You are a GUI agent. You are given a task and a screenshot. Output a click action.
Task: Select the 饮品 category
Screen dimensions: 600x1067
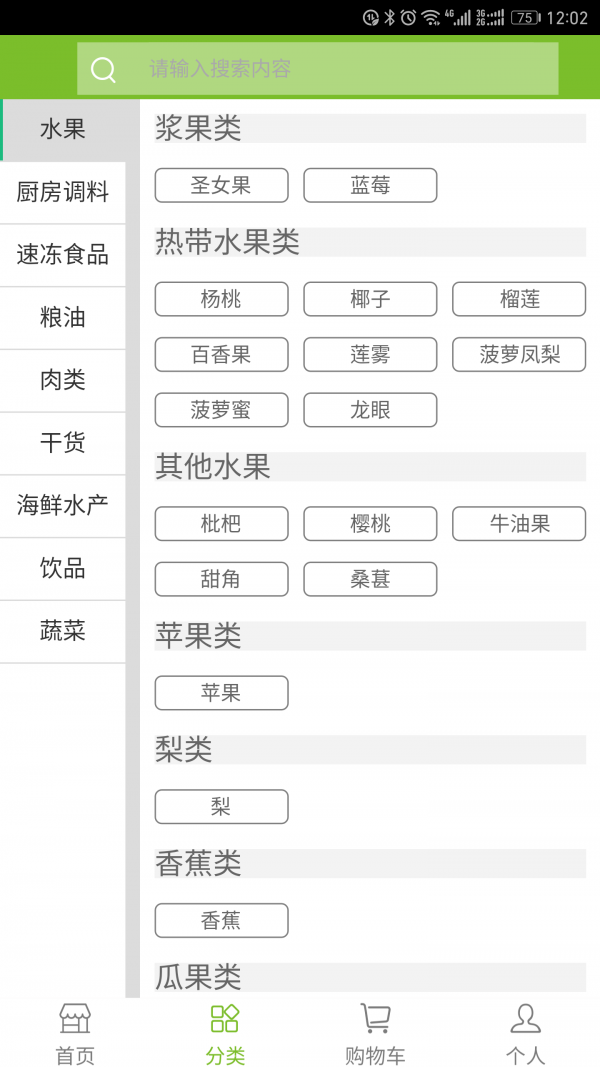click(x=62, y=569)
